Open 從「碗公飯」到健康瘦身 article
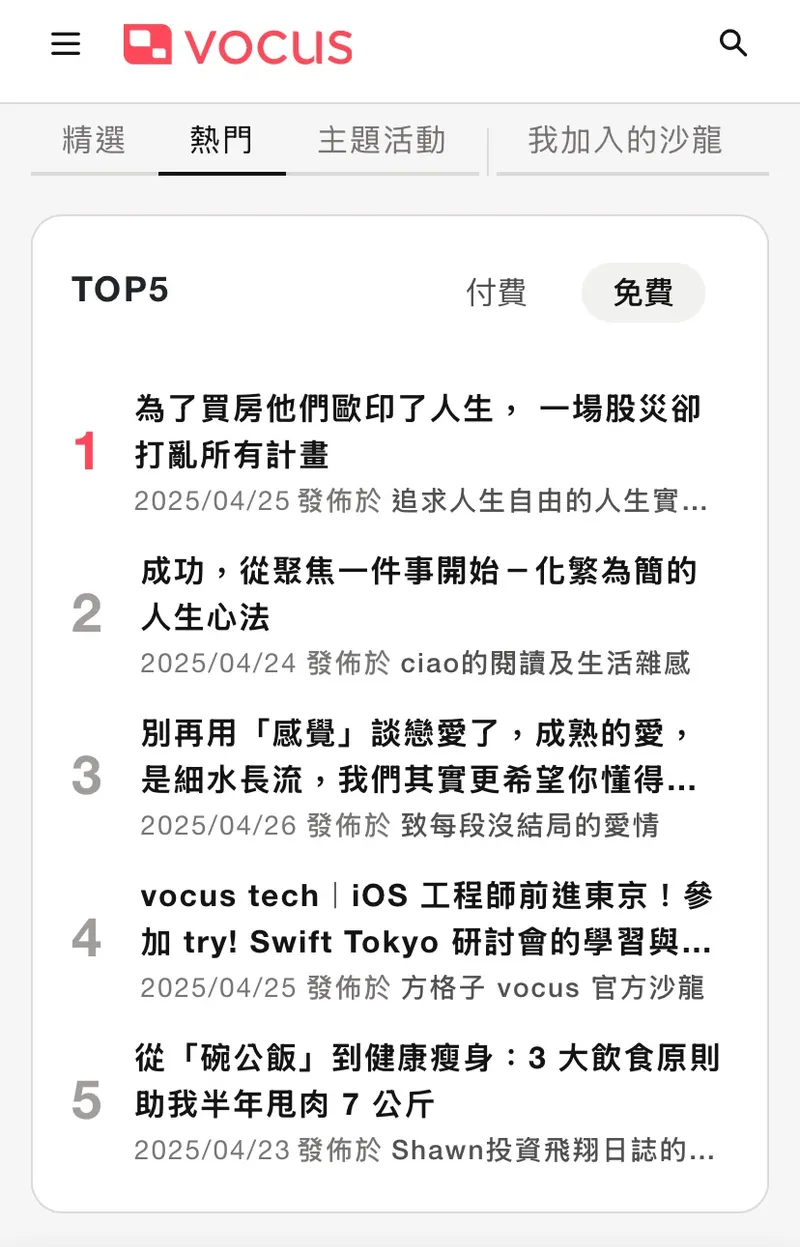Screen dimensions: 800x1247 [426, 1081]
